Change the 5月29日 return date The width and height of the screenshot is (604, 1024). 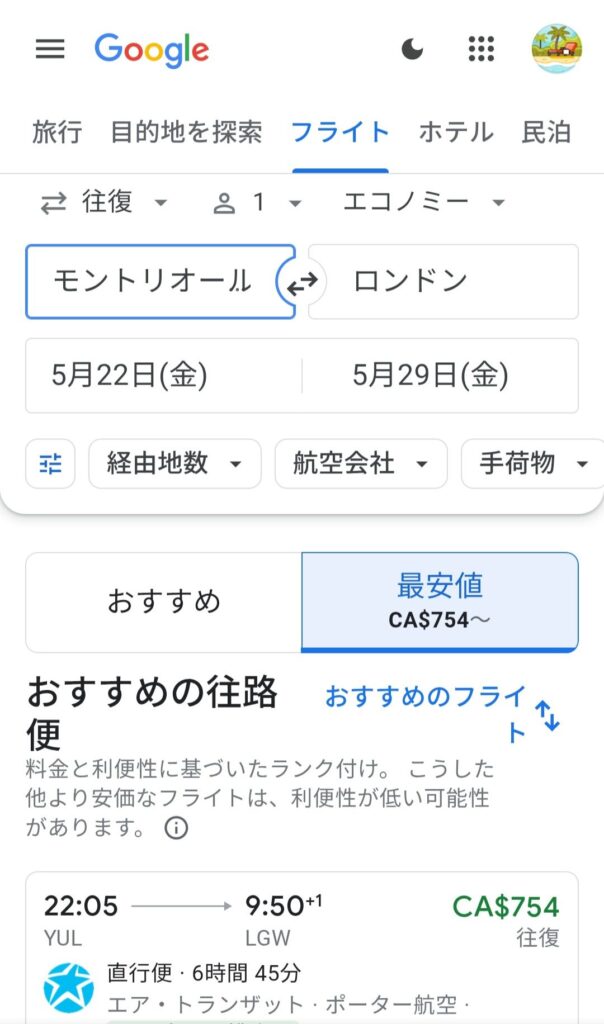tap(440, 376)
